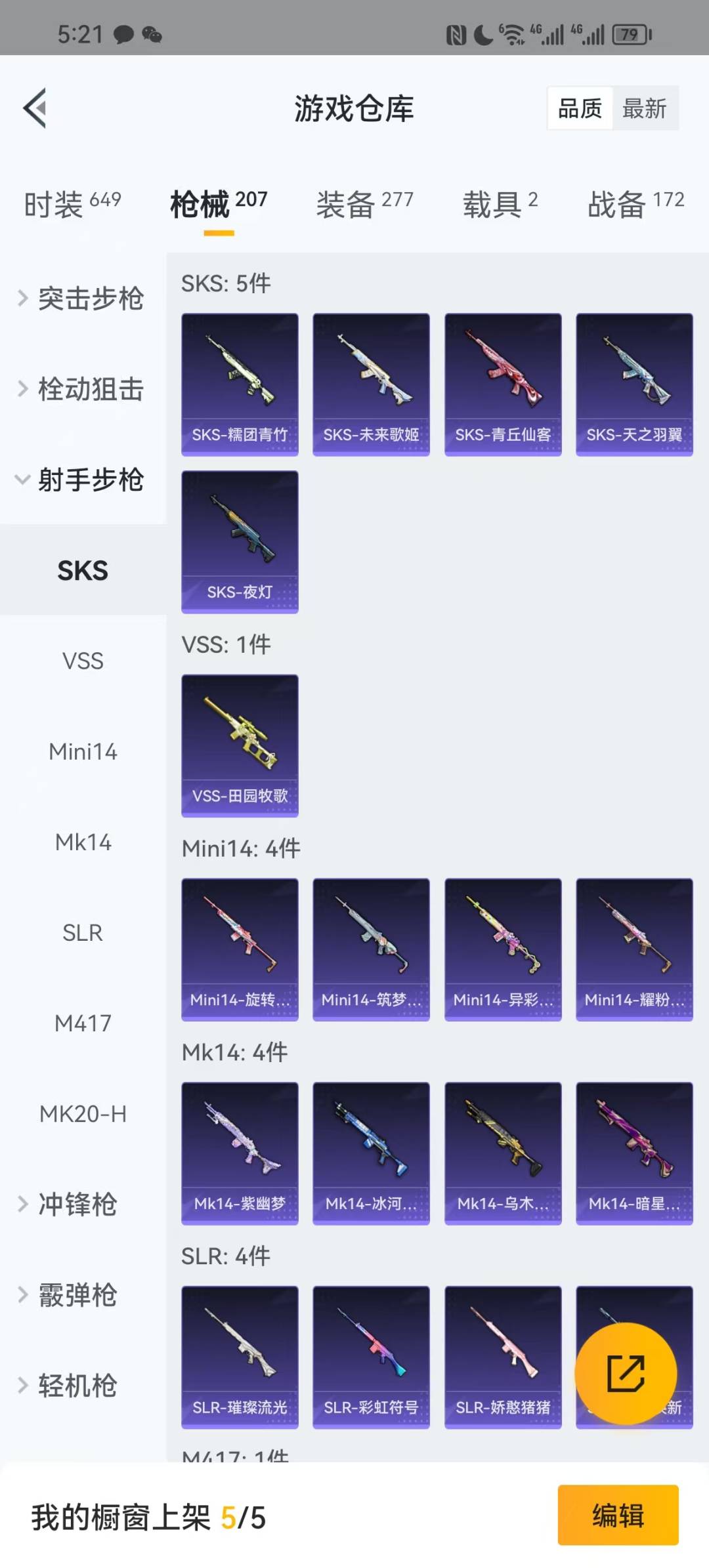This screenshot has width=709, height=1568.
Task: Tap the orange floating share button
Action: (625, 1373)
